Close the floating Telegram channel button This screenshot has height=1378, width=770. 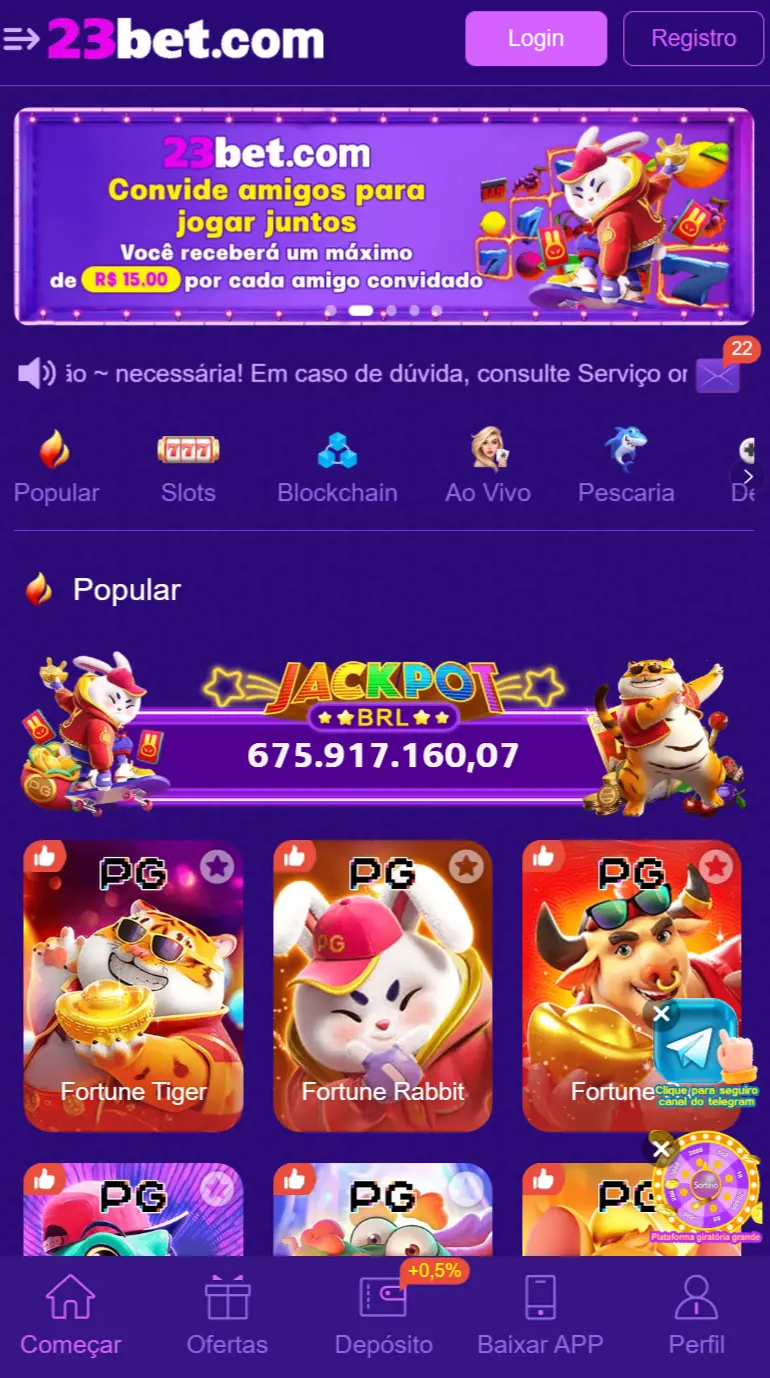(x=661, y=1014)
